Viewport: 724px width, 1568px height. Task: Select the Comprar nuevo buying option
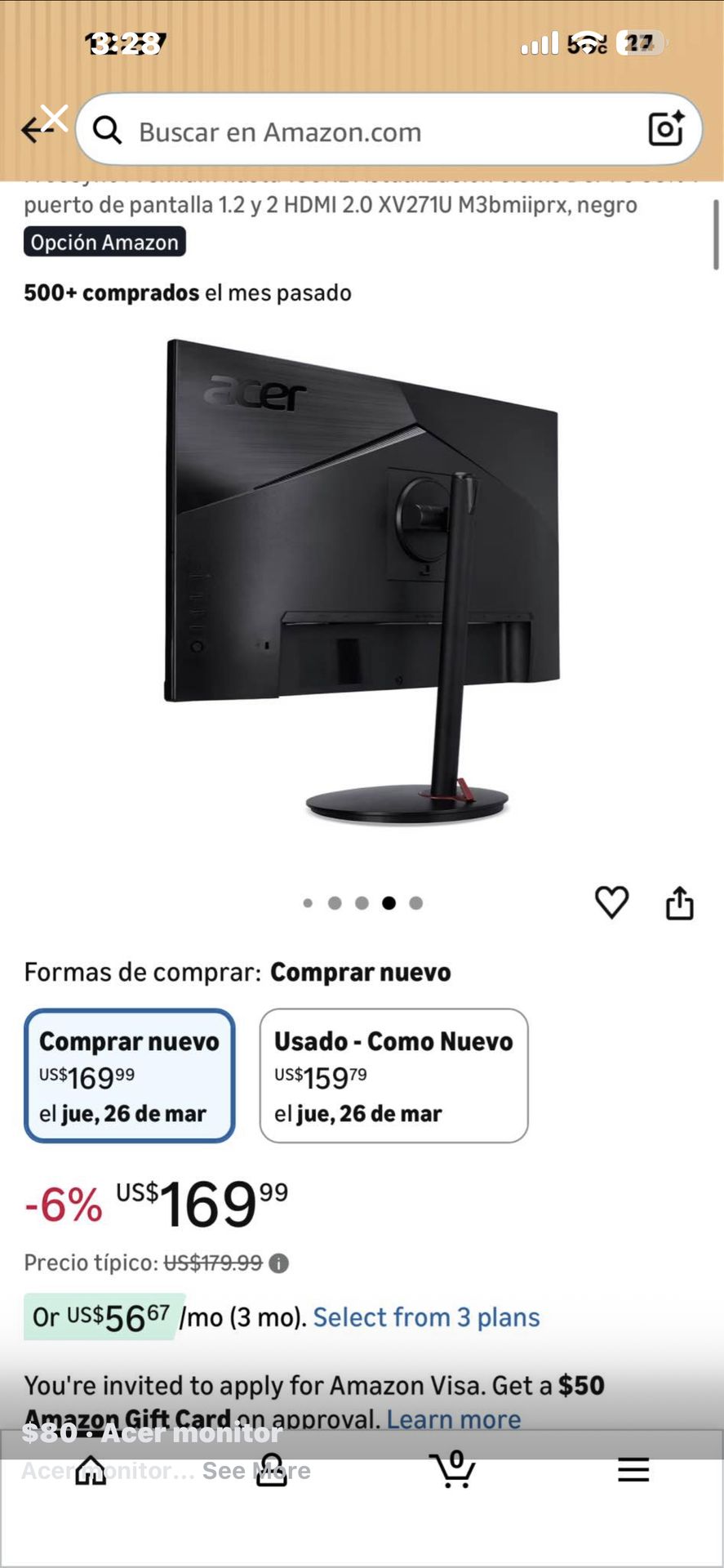[x=130, y=1075]
